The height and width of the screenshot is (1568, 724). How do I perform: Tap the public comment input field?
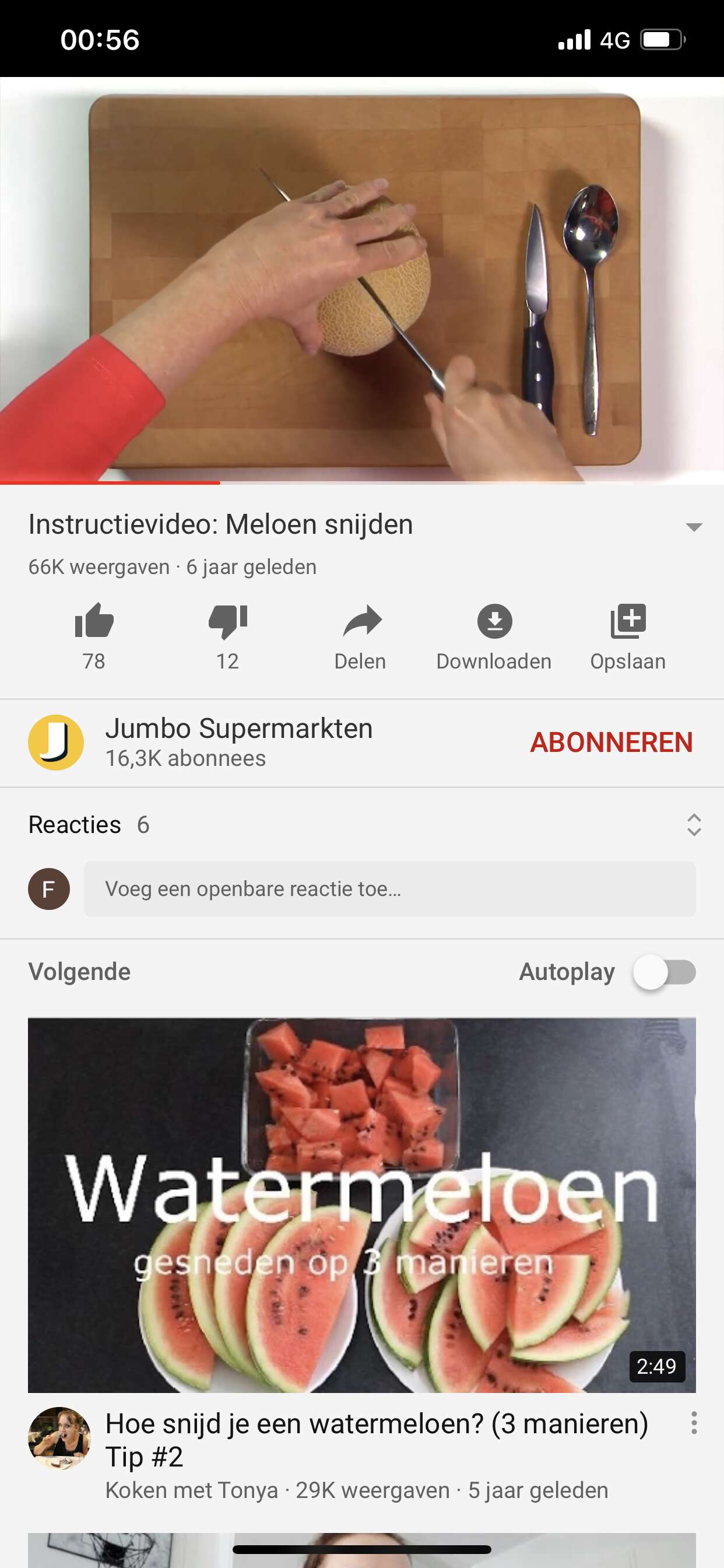click(389, 888)
